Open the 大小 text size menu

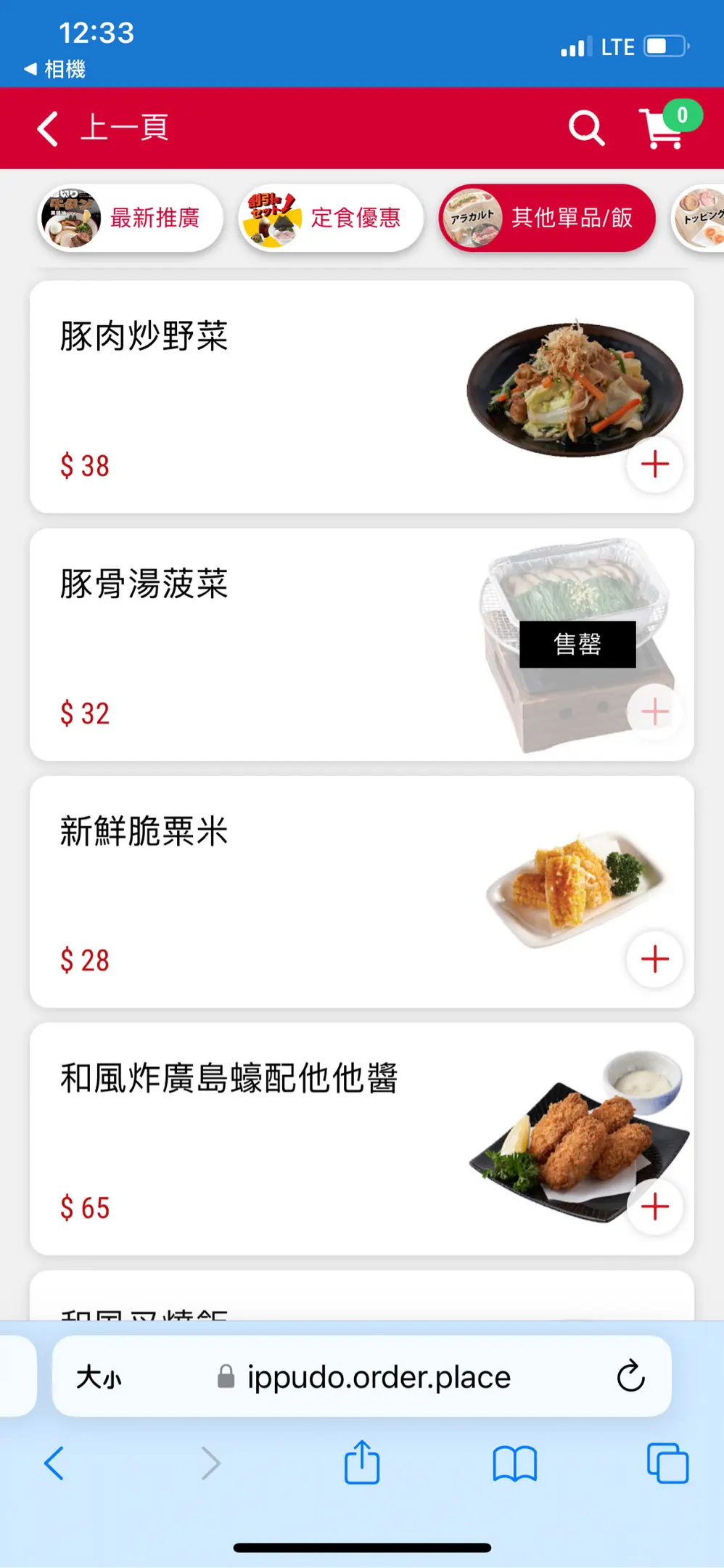[x=99, y=1377]
